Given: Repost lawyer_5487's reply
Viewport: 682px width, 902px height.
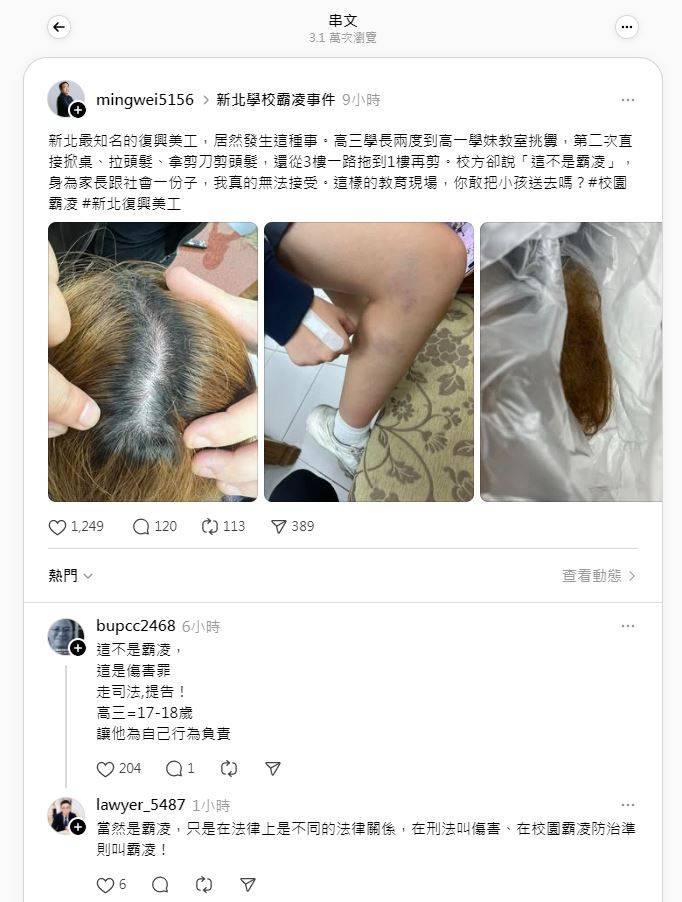Looking at the screenshot, I should point(205,884).
